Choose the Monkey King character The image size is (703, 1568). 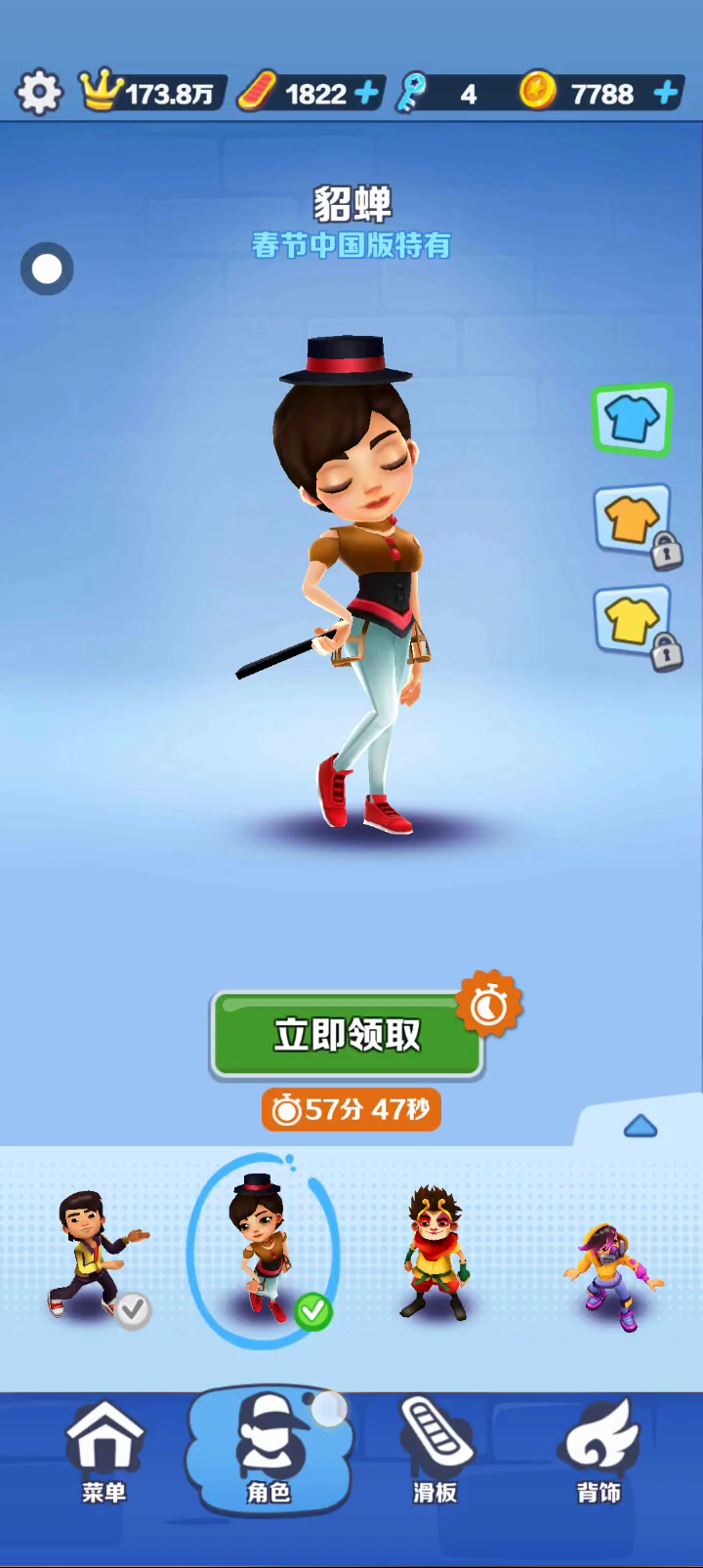point(434,1255)
